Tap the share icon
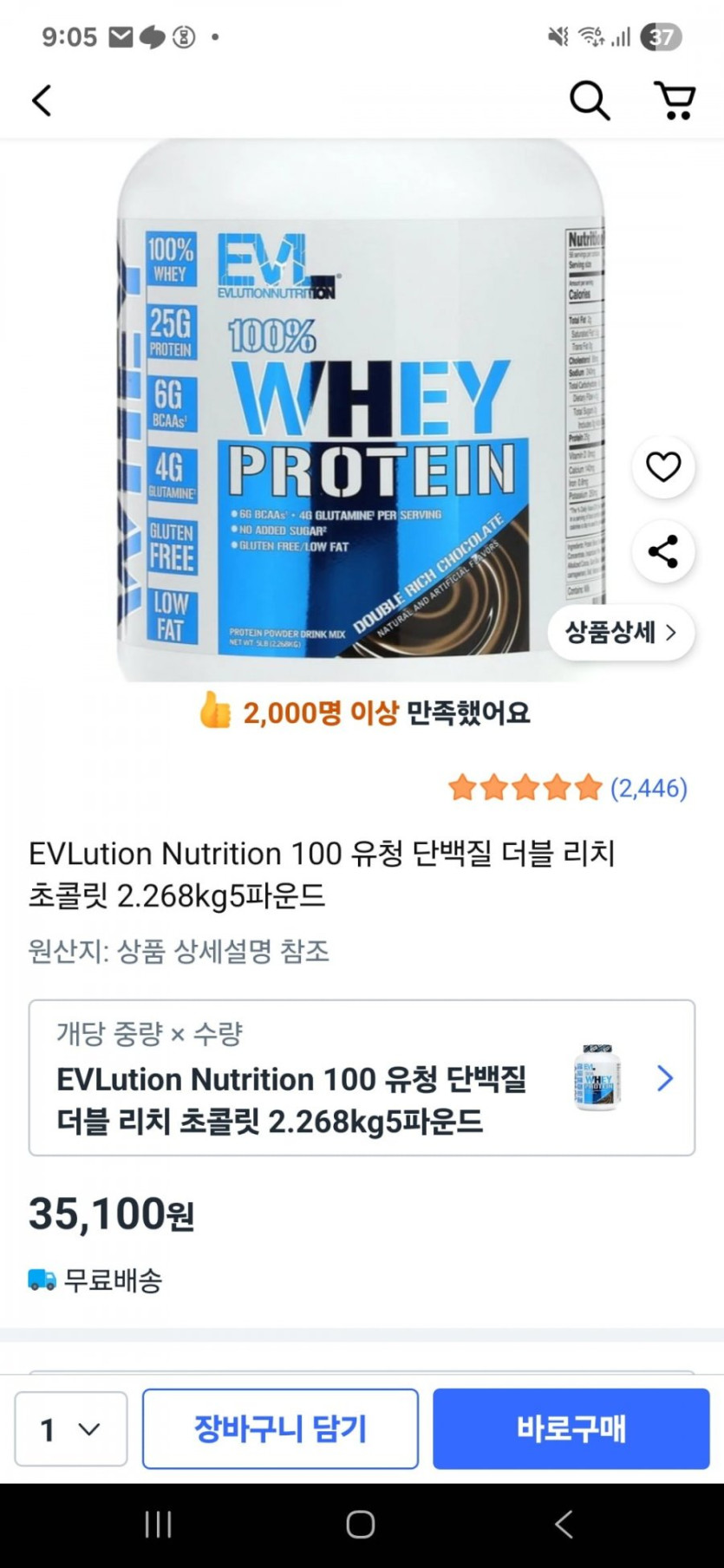This screenshot has height=1568, width=724. (663, 552)
